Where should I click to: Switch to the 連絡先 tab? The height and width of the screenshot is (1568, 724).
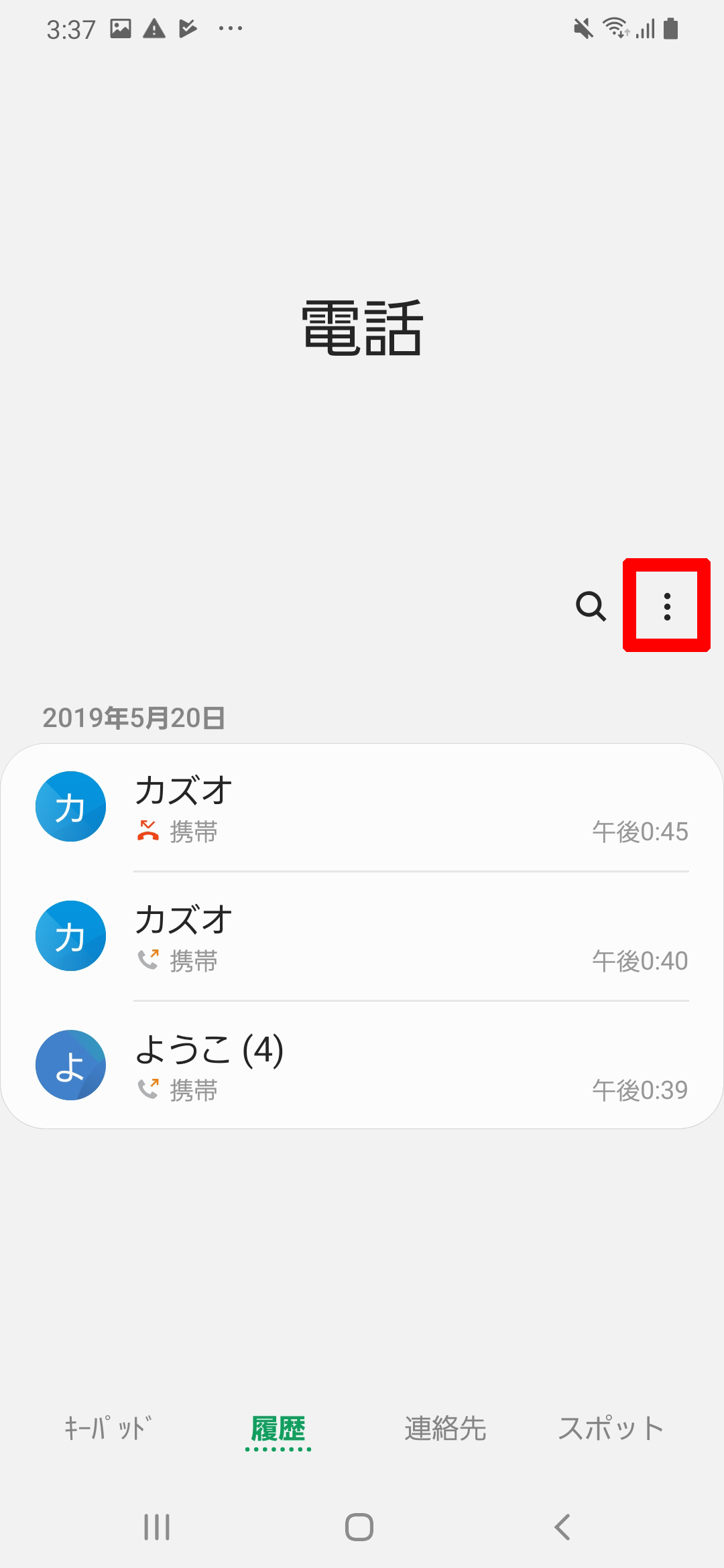pos(445,1428)
